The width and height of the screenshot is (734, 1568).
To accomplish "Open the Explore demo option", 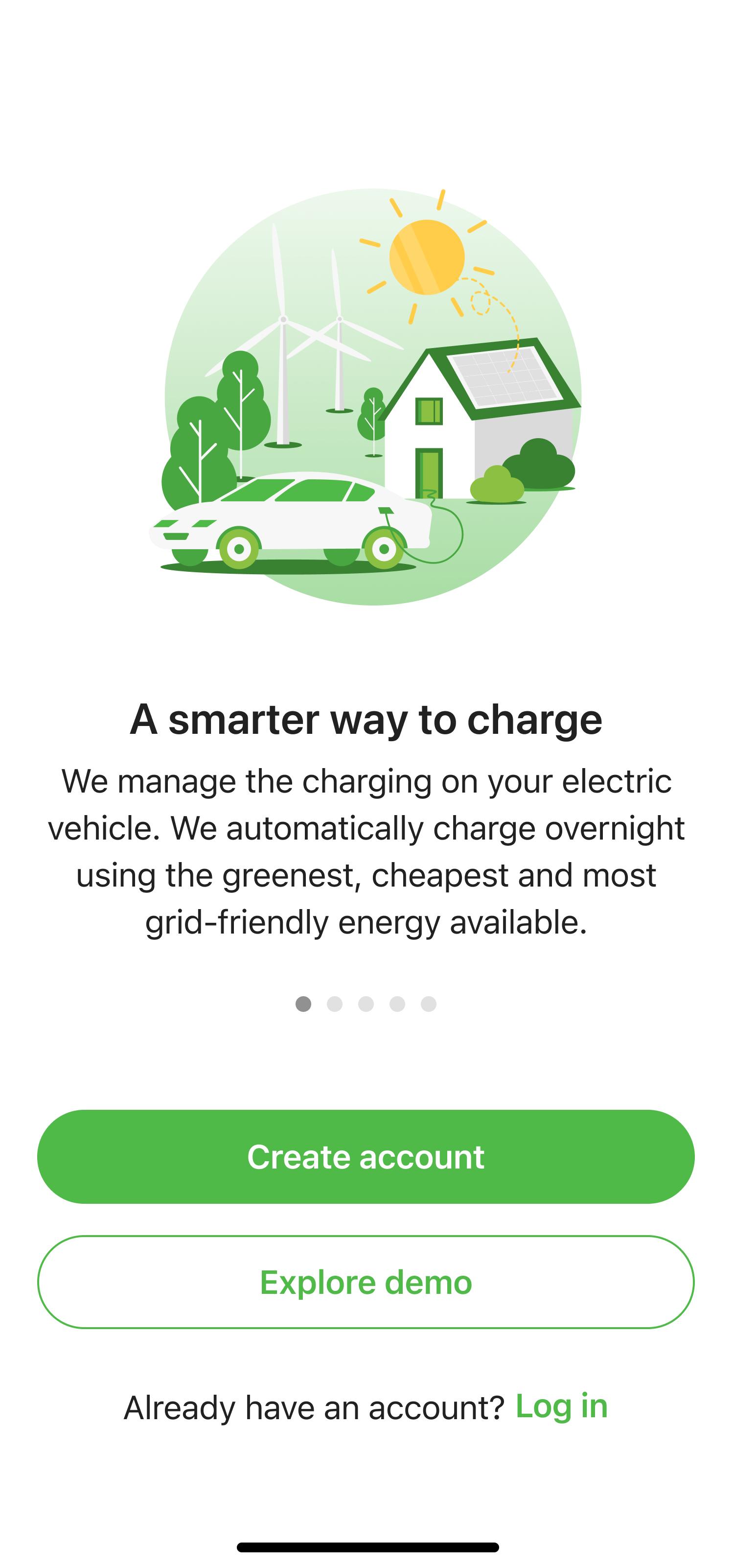I will (366, 1282).
